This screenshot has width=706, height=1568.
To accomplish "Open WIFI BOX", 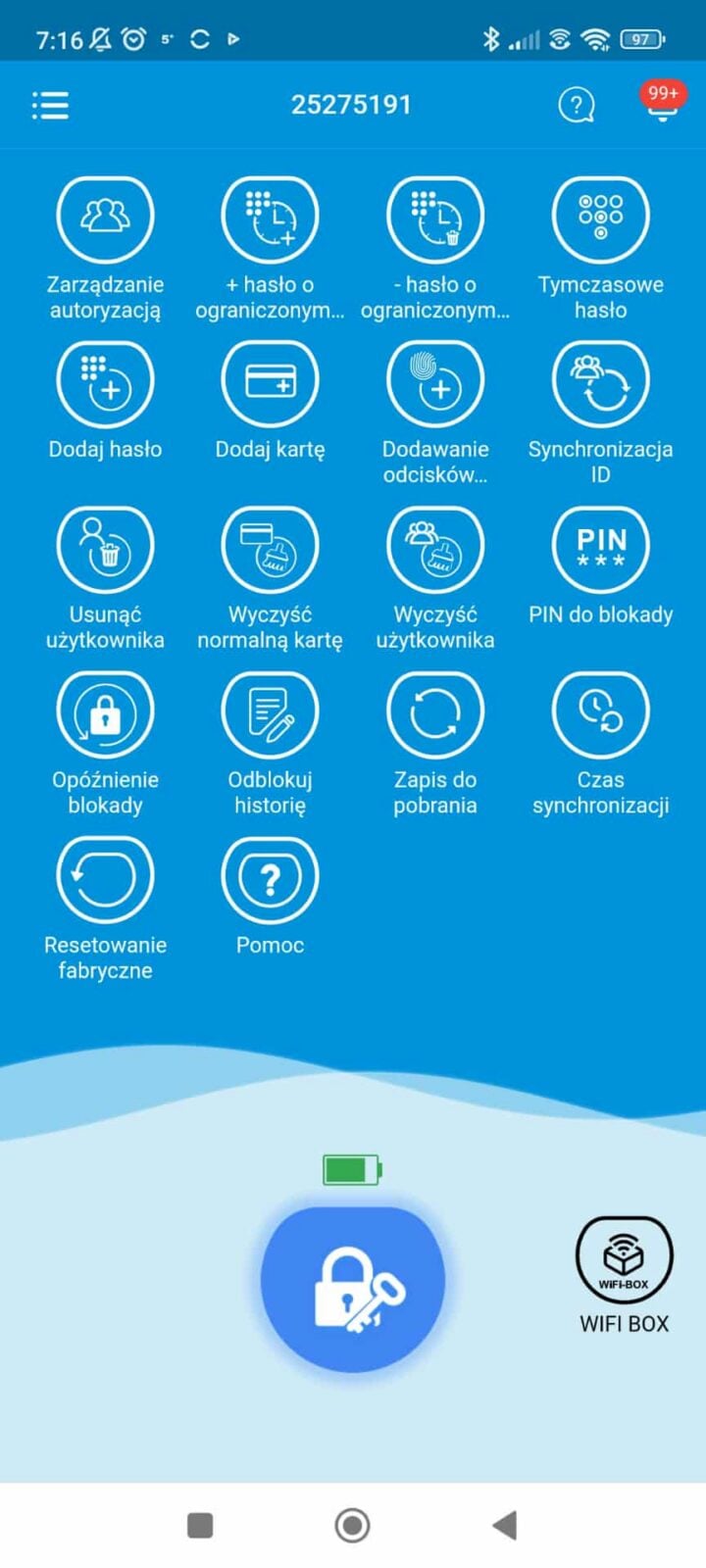I will [624, 1259].
